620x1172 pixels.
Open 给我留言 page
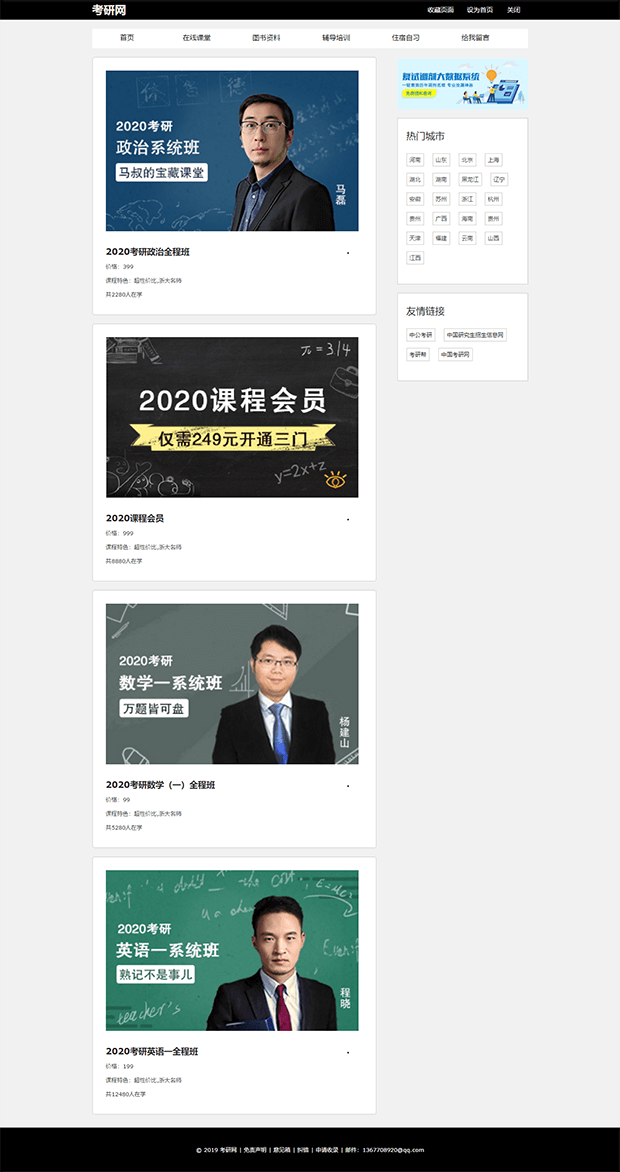point(475,38)
